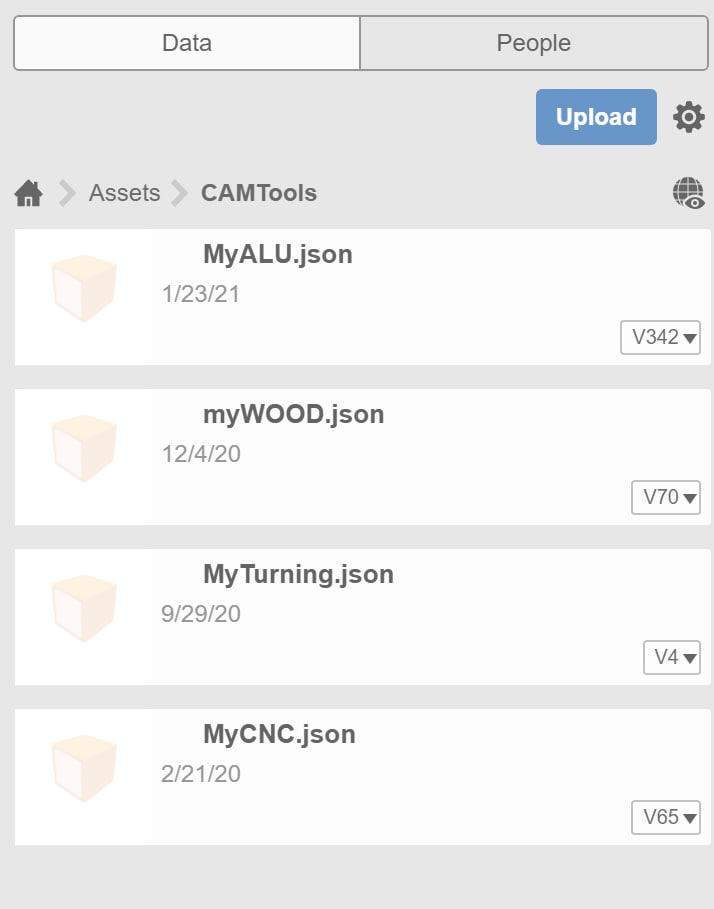Switch to the People tab

(x=534, y=43)
